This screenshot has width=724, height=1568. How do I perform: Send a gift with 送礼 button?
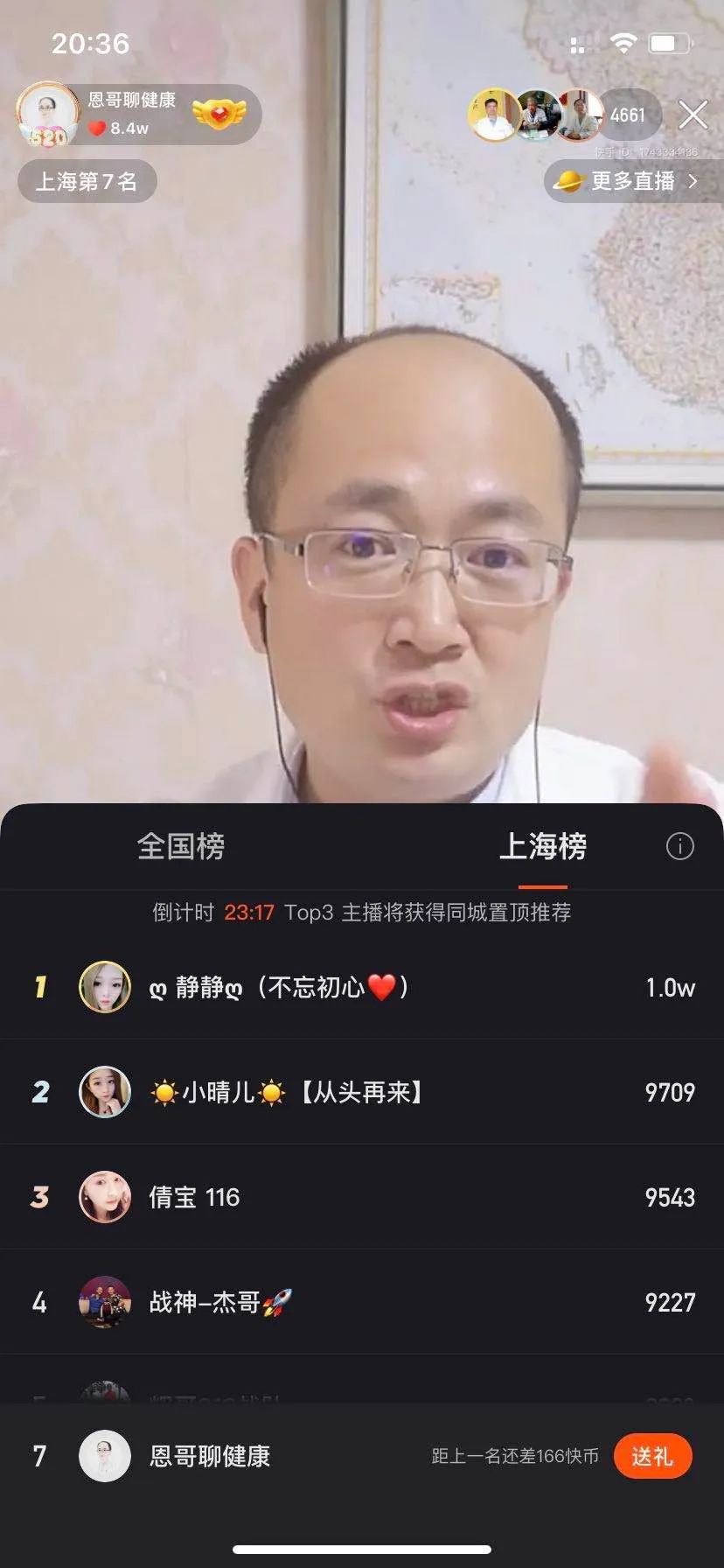point(652,1456)
